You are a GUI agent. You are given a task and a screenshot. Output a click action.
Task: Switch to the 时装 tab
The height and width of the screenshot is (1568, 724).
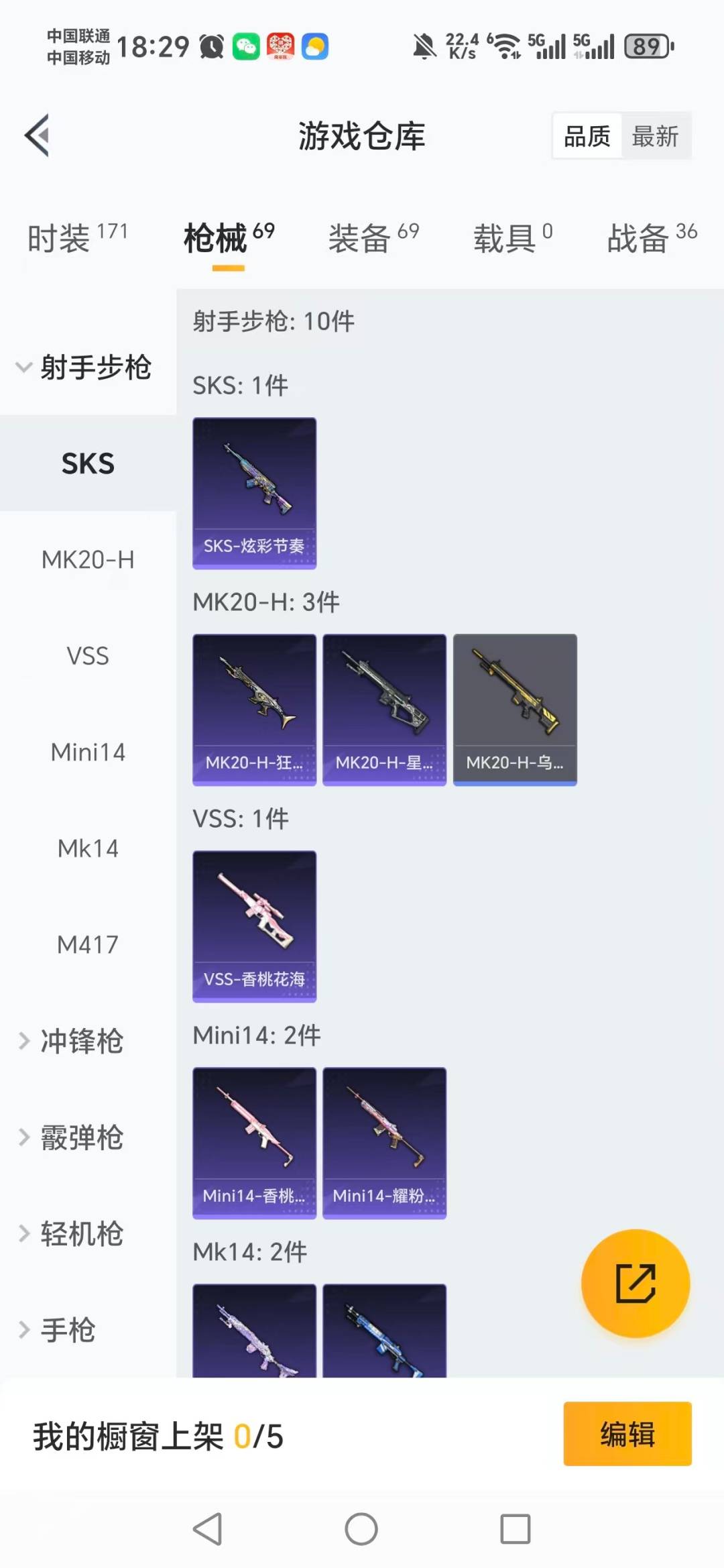click(60, 239)
